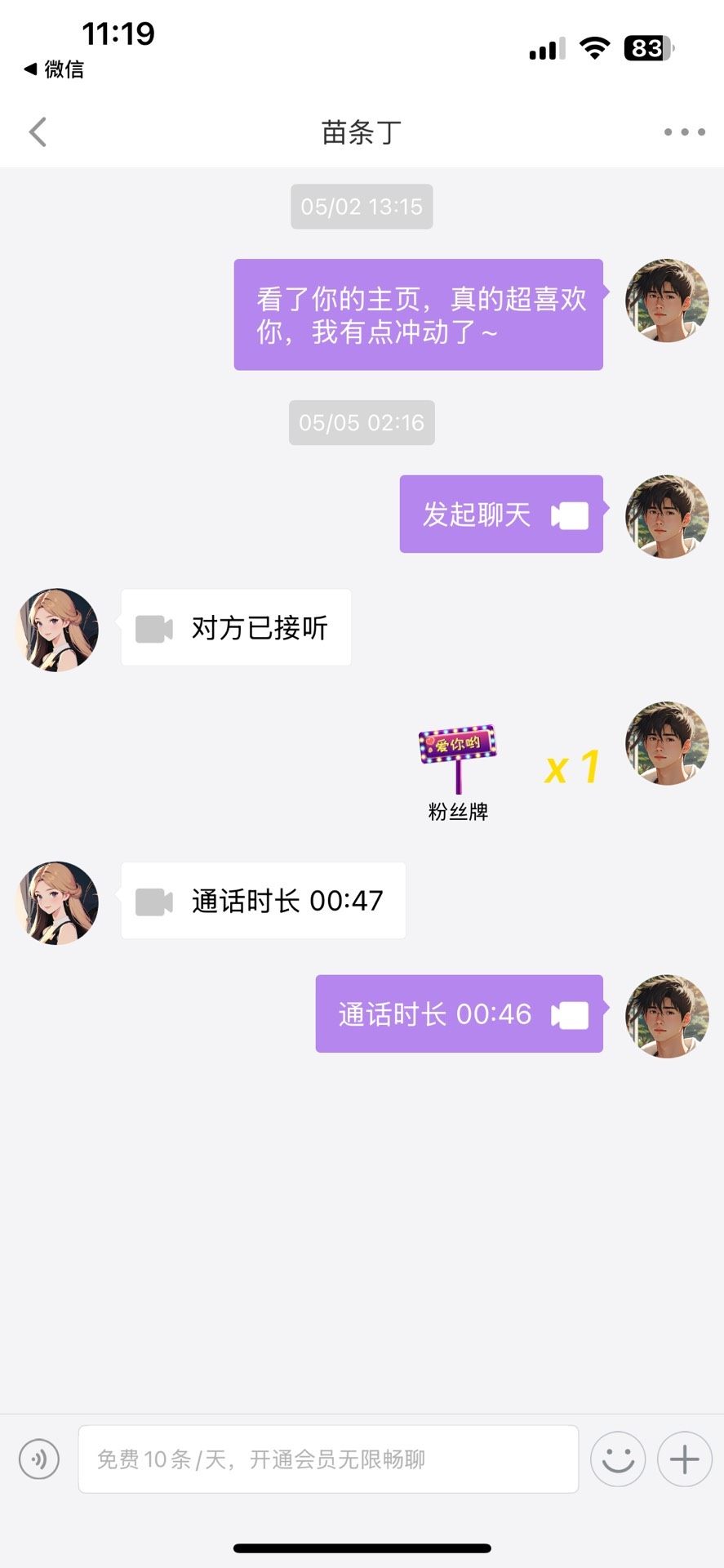This screenshot has width=724, height=1568.
Task: Return to 微信 via status bar link
Action: [x=54, y=69]
